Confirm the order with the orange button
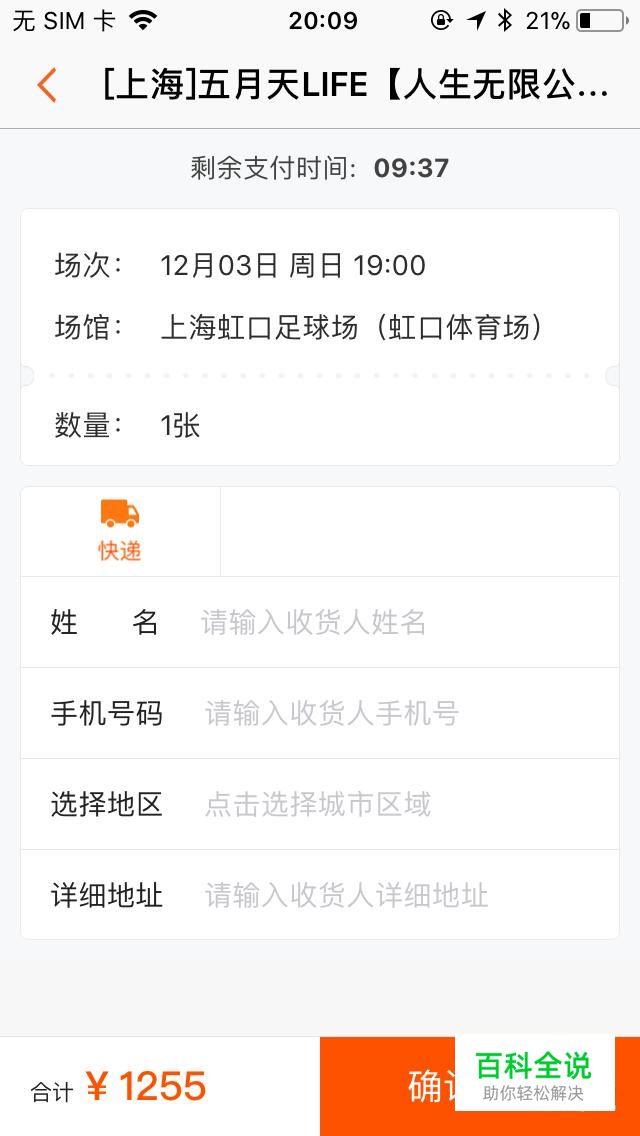 [480, 1086]
